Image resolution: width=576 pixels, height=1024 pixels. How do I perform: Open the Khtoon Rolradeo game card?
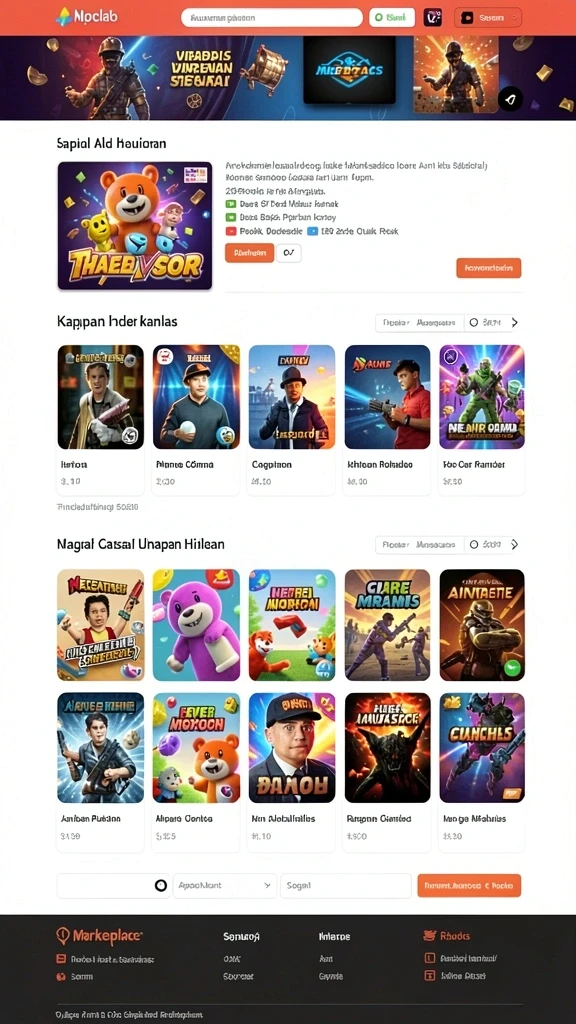(x=387, y=419)
